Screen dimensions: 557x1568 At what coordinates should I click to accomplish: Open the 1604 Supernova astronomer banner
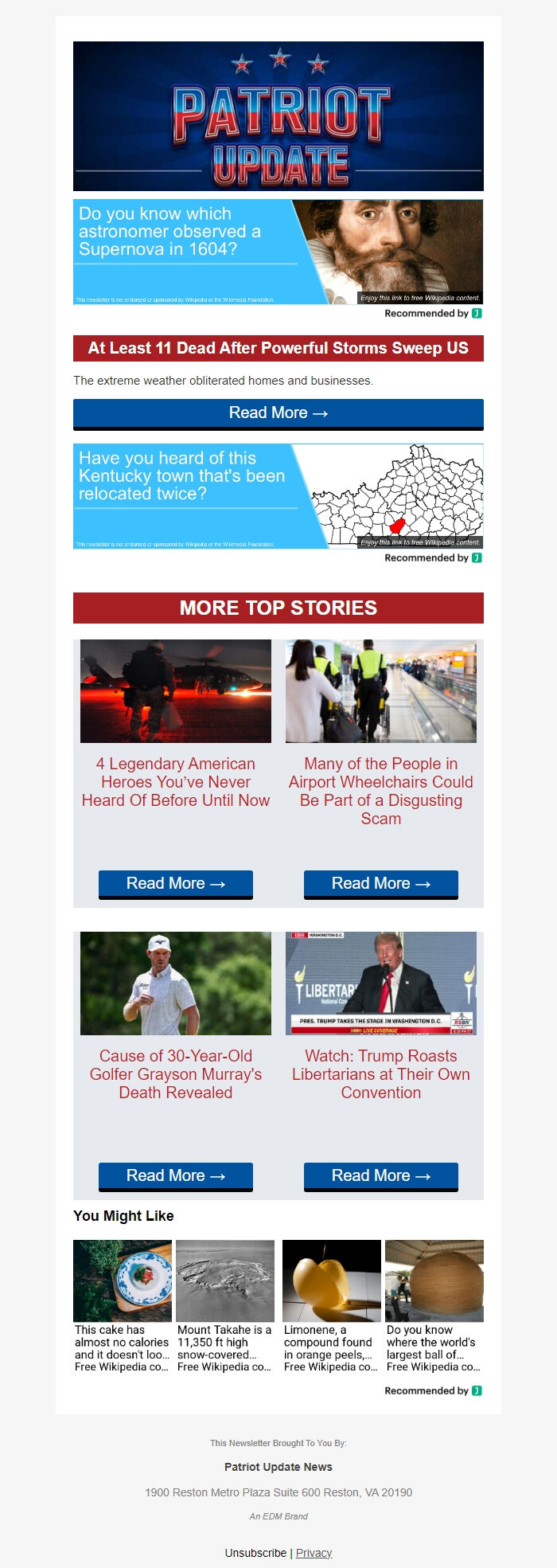click(x=278, y=252)
